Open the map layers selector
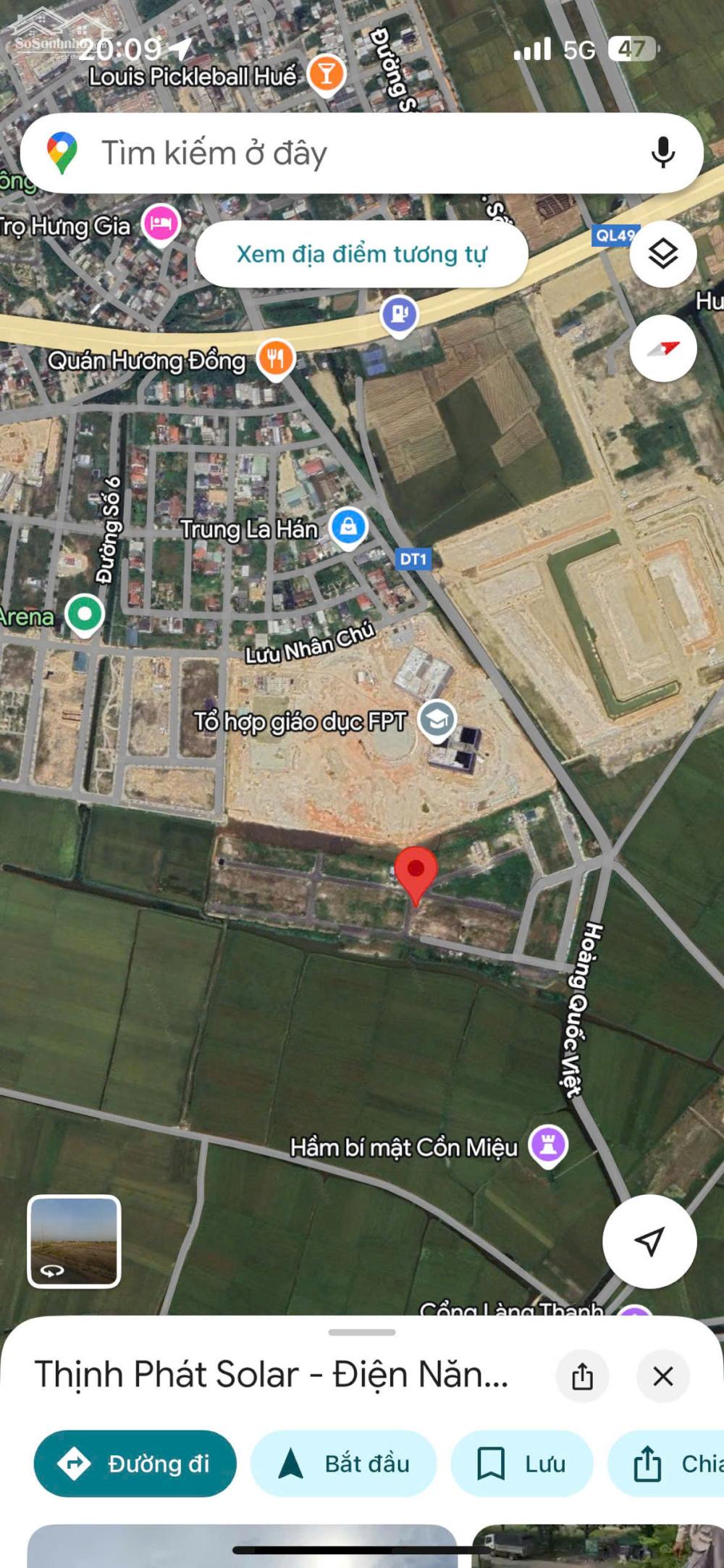The width and height of the screenshot is (724, 1568). (662, 254)
